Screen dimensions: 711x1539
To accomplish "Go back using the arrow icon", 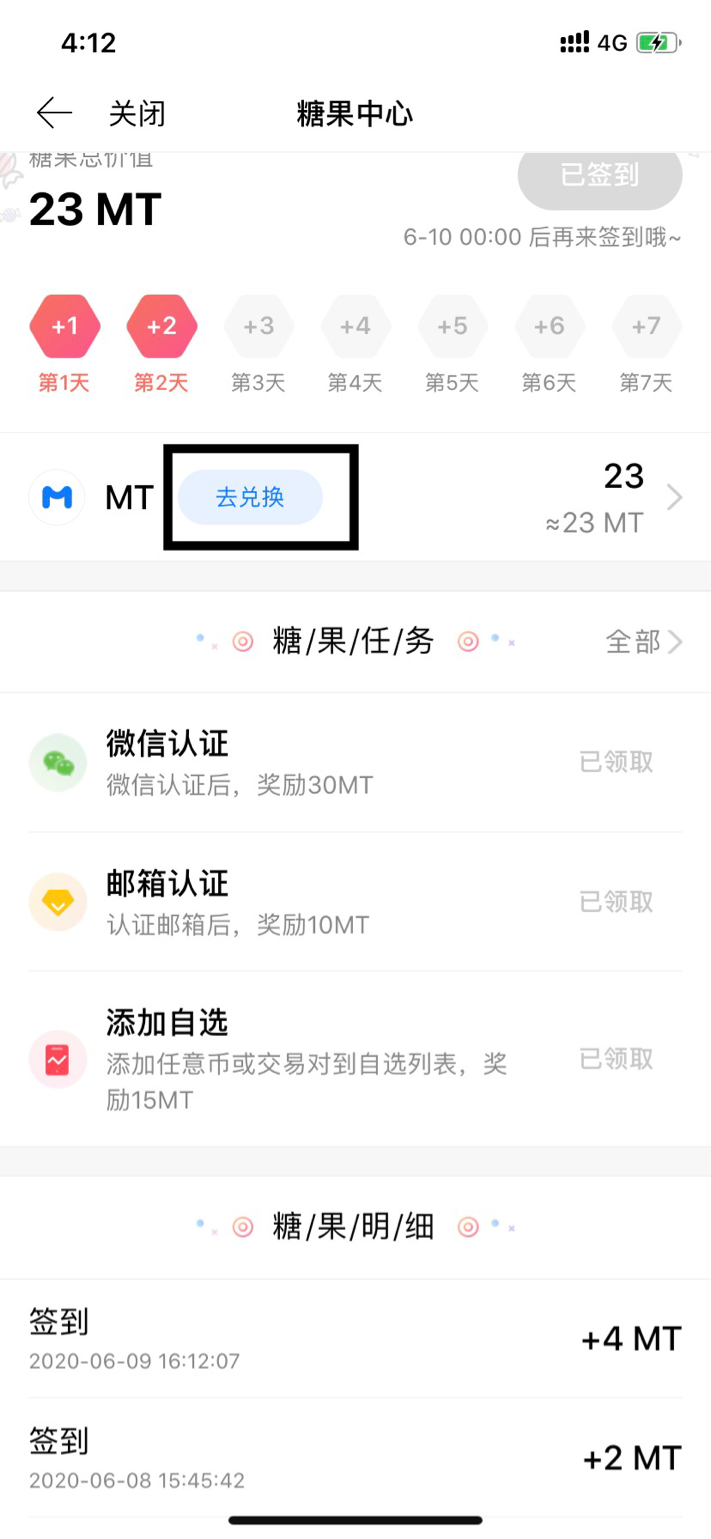I will click(x=54, y=113).
